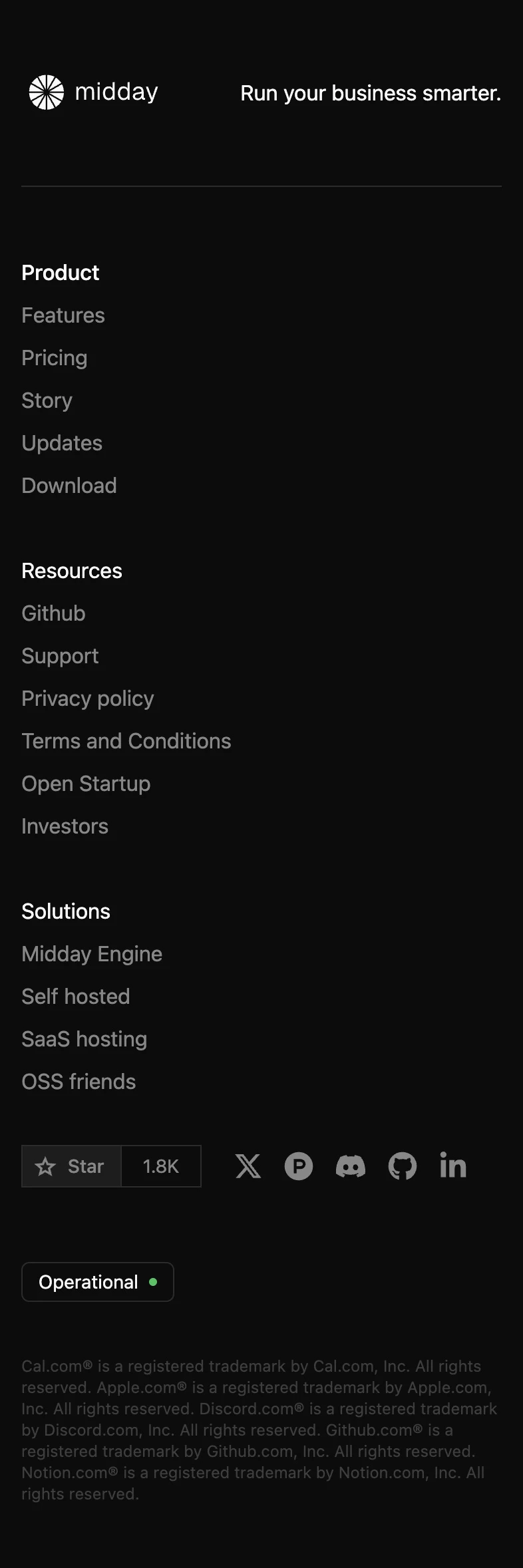Join the midday Discord server

(351, 1166)
